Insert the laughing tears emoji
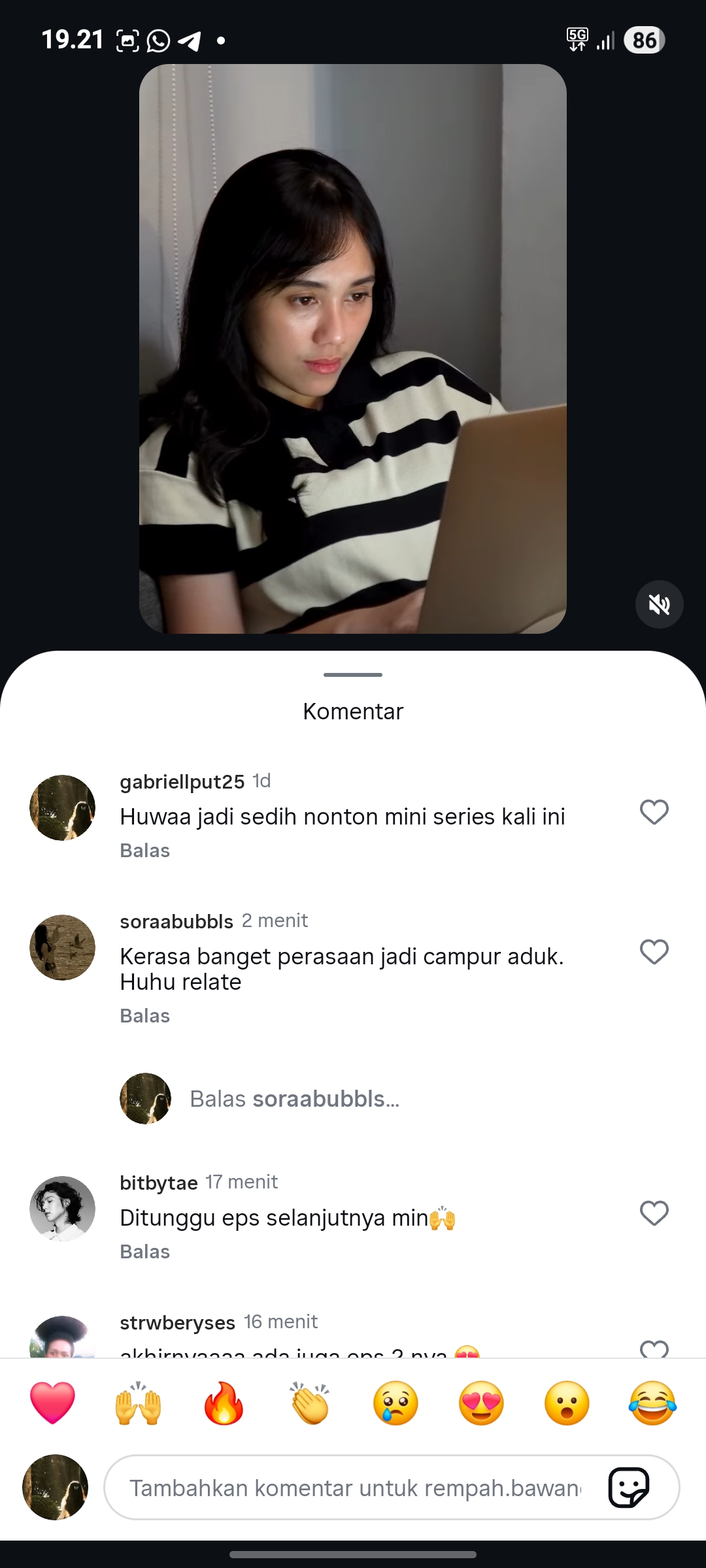Viewport: 706px width, 1568px height. point(652,1403)
